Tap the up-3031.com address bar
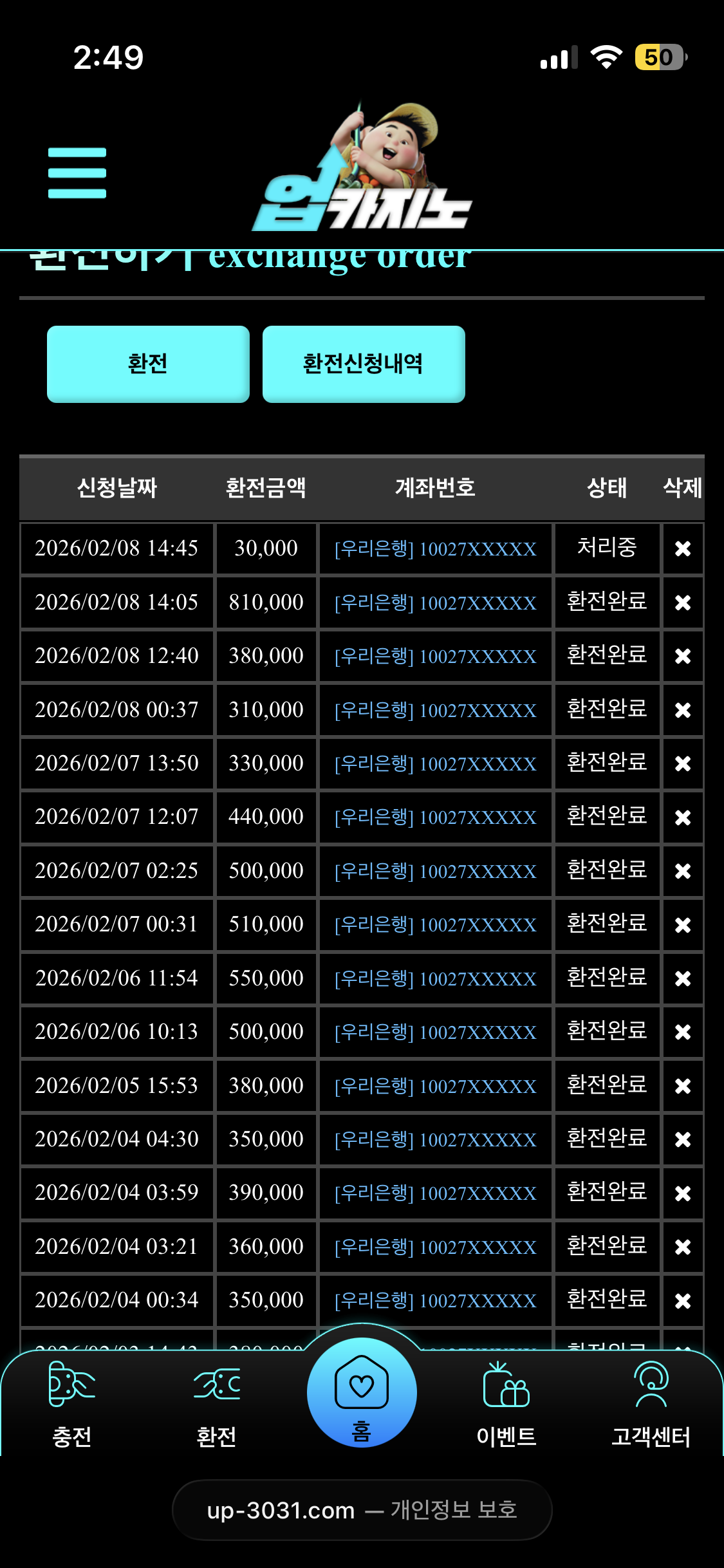This screenshot has height=1568, width=724. (362, 1510)
